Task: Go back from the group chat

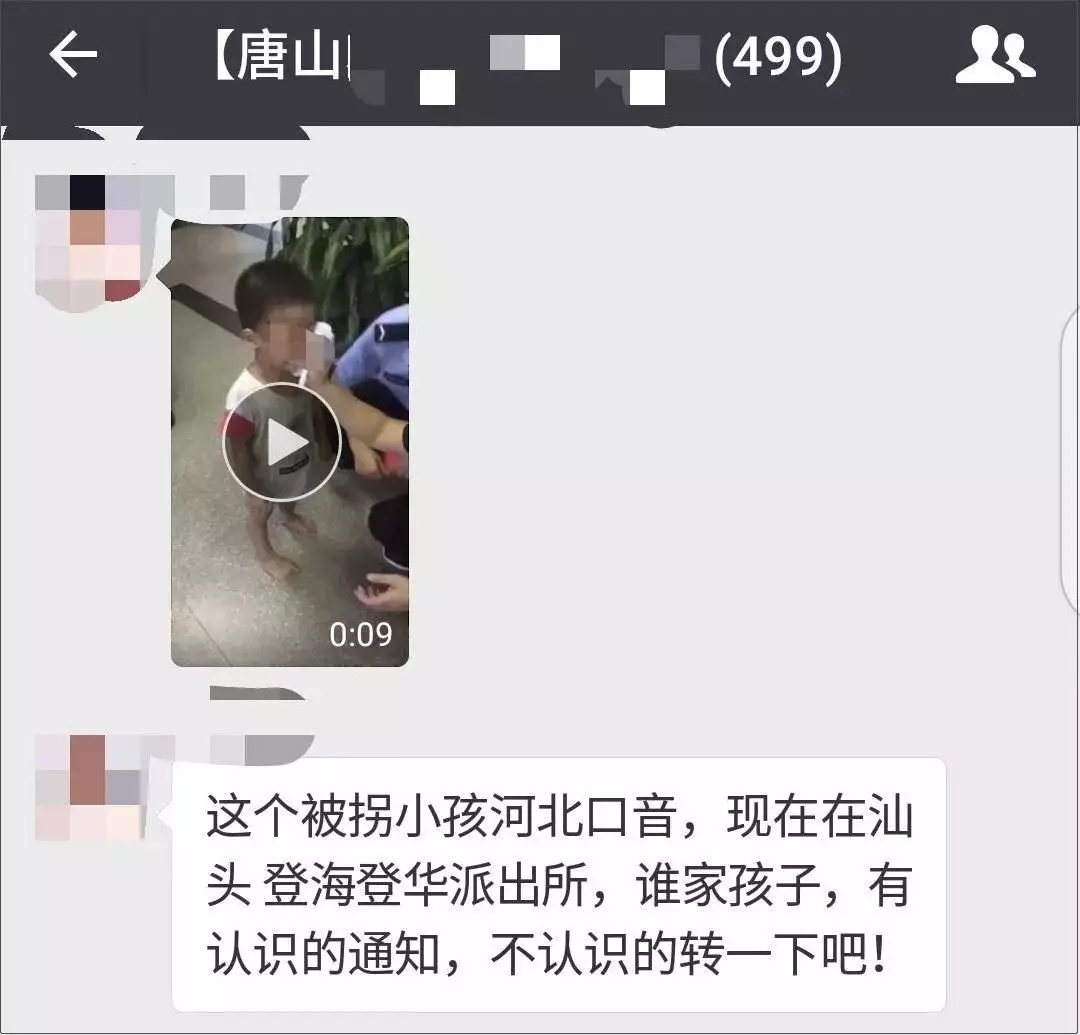Action: [73, 55]
